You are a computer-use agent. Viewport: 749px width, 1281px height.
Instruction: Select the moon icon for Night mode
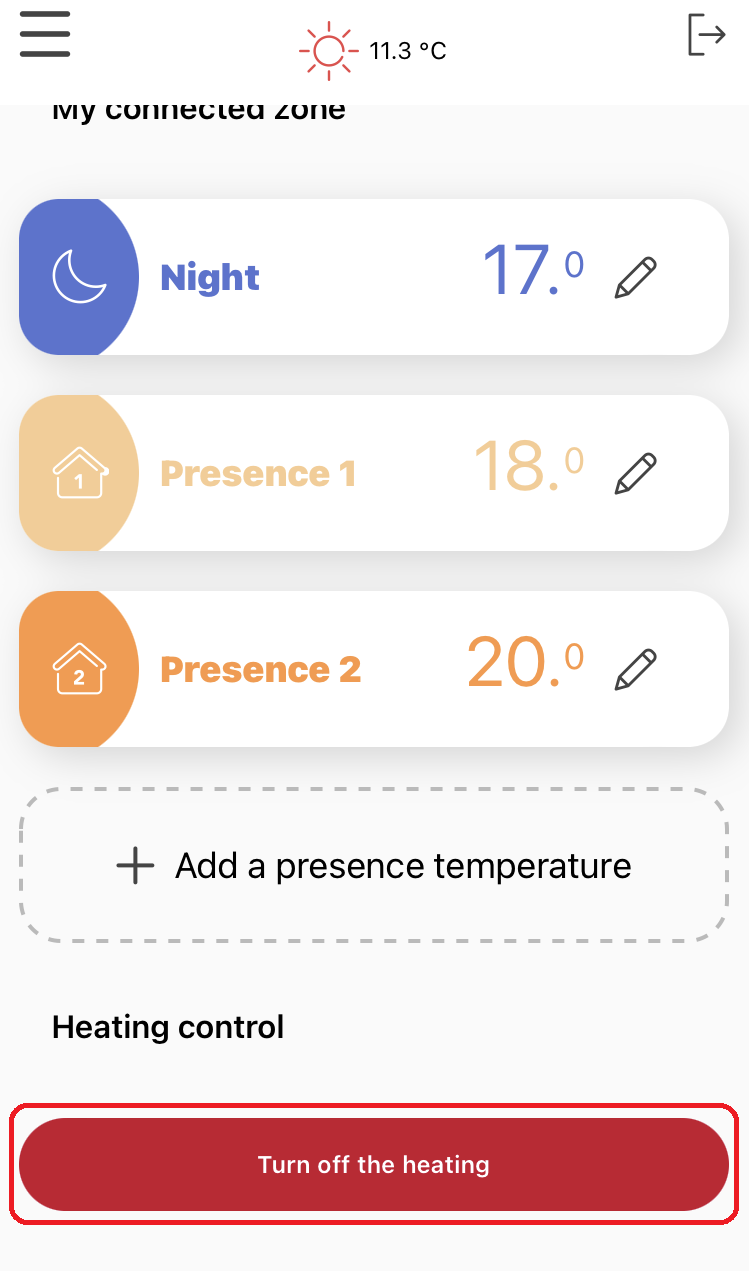click(79, 276)
